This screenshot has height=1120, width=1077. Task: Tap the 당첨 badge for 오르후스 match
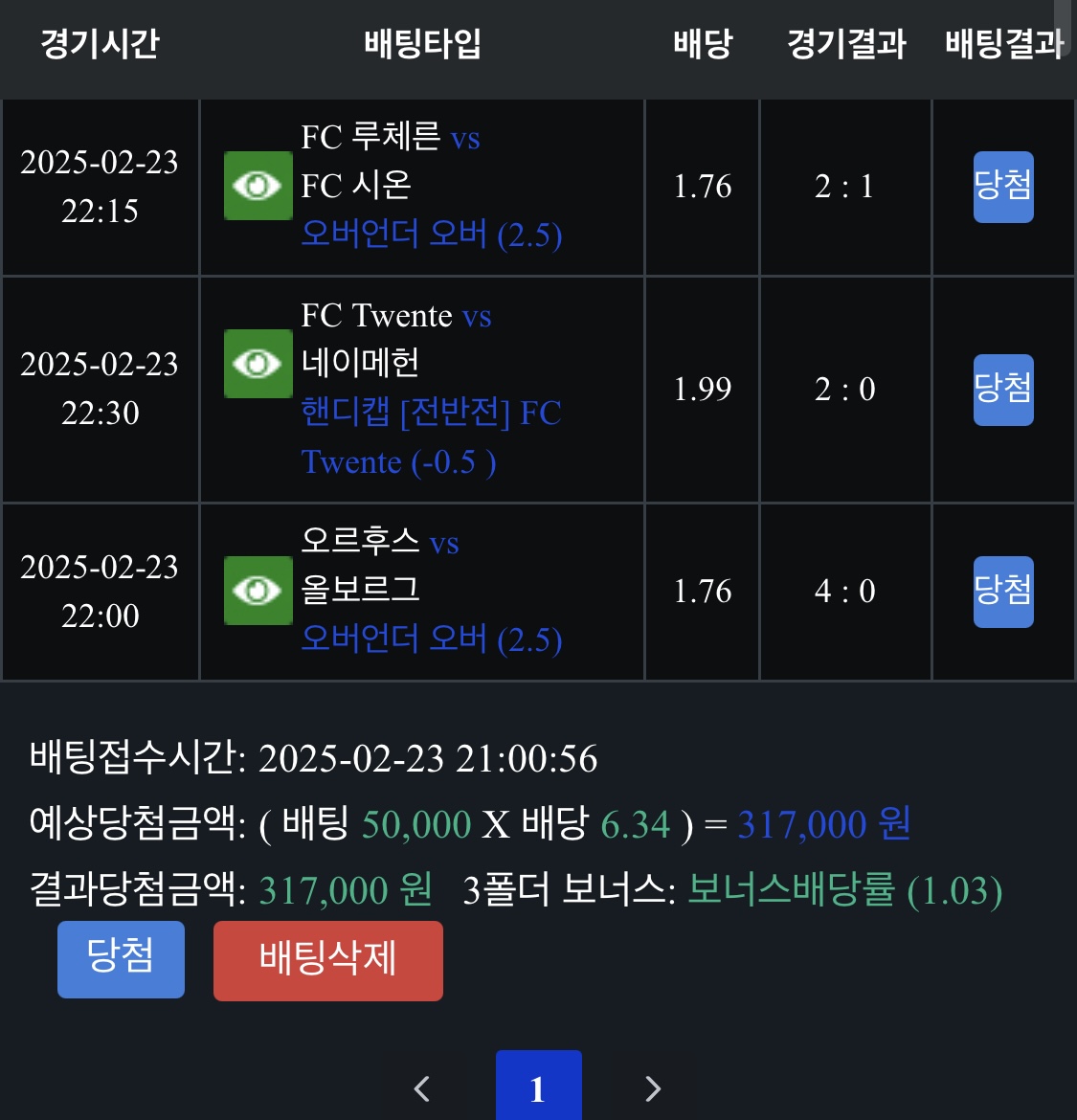click(1002, 592)
